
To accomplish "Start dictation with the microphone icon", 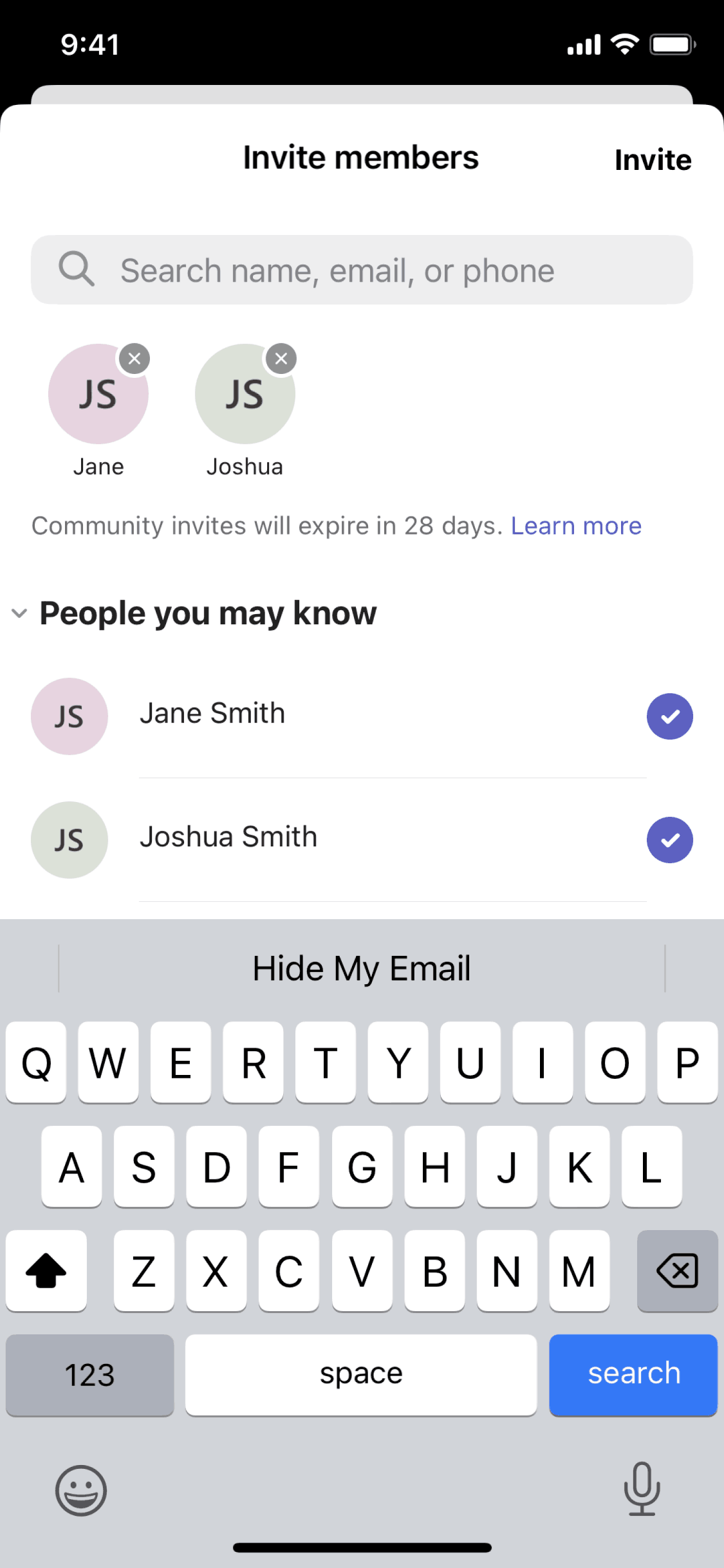I will pyautogui.click(x=642, y=1489).
